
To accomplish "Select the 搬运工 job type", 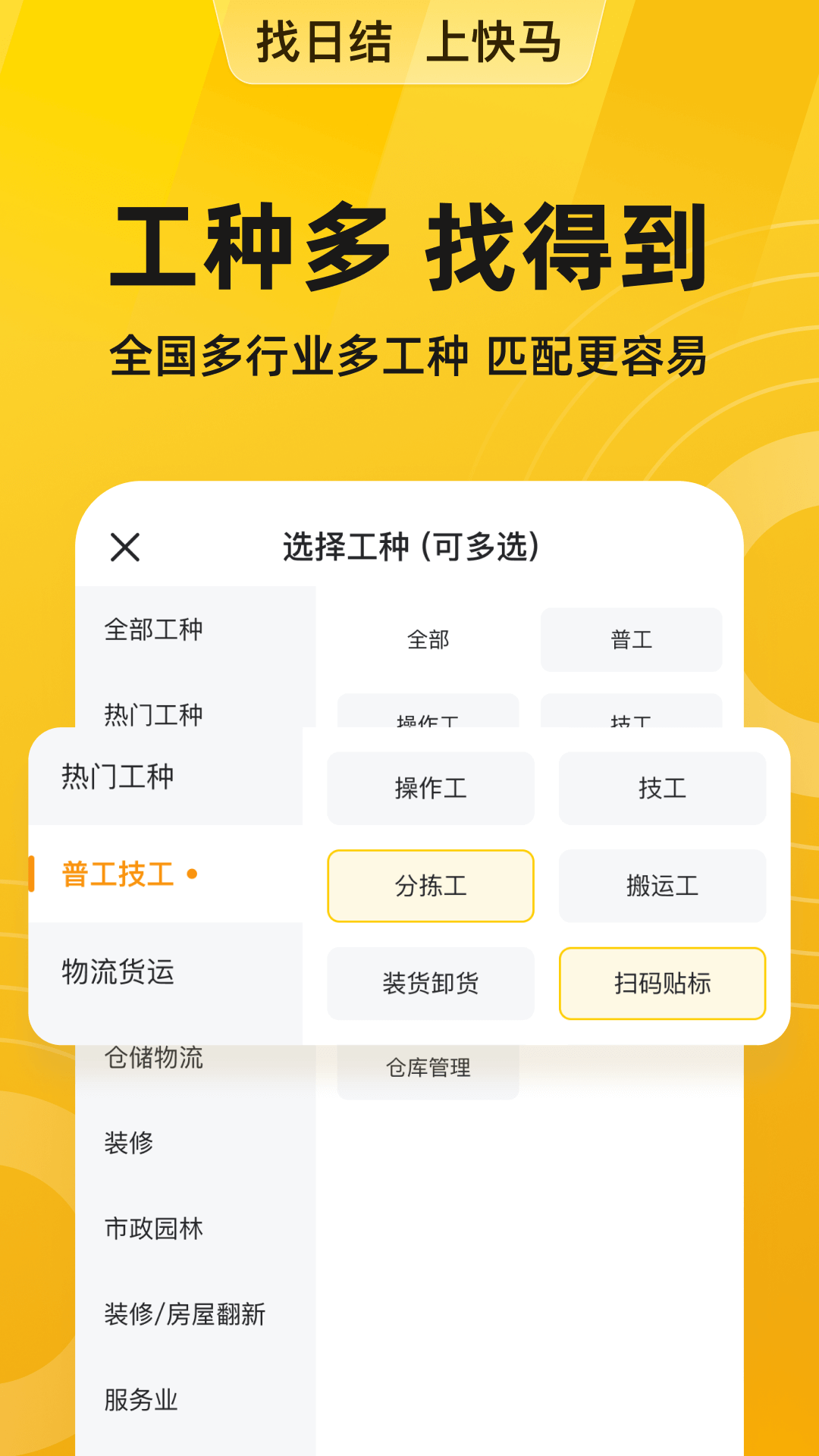I will (662, 886).
